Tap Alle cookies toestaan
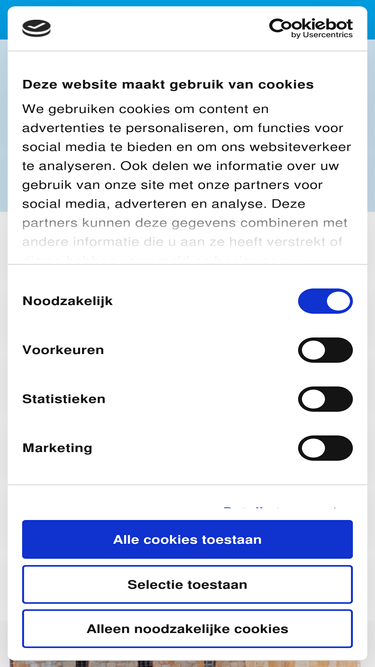375x667 pixels. coord(188,539)
